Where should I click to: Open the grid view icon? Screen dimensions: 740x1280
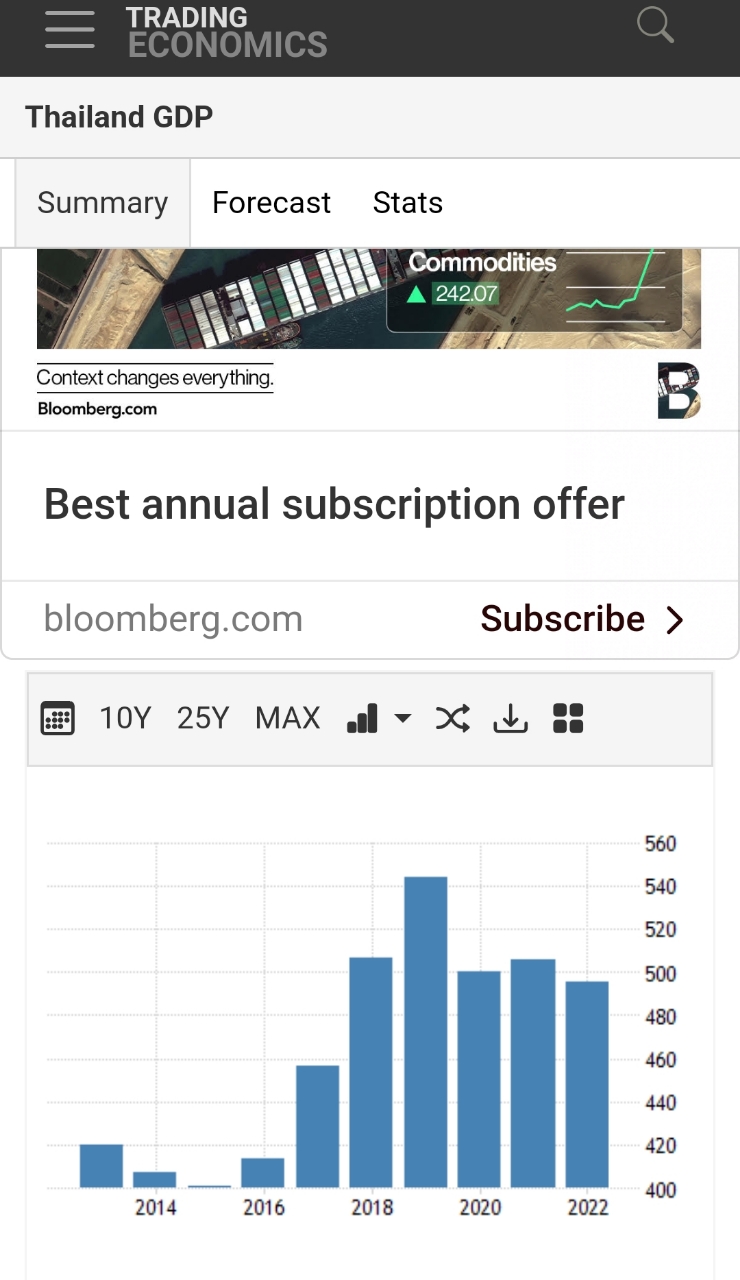(568, 718)
